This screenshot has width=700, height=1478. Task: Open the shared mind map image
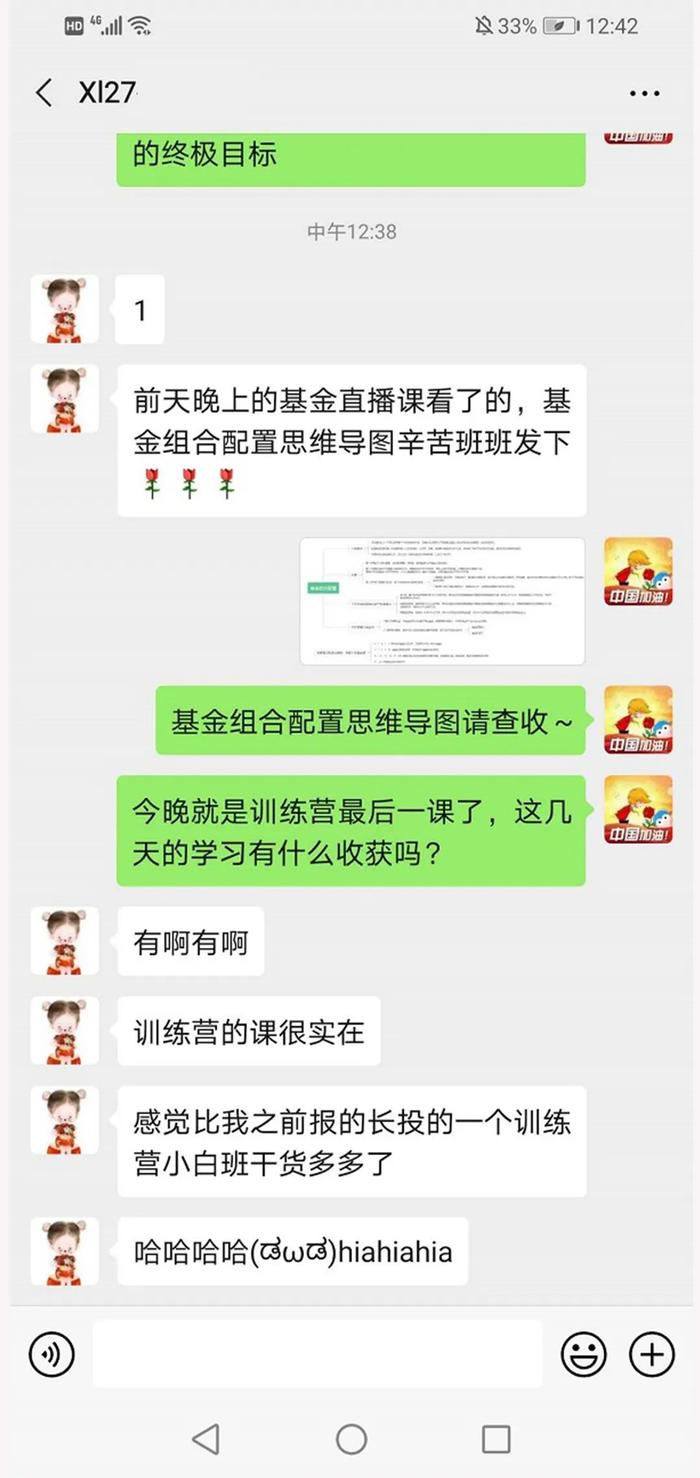[443, 601]
